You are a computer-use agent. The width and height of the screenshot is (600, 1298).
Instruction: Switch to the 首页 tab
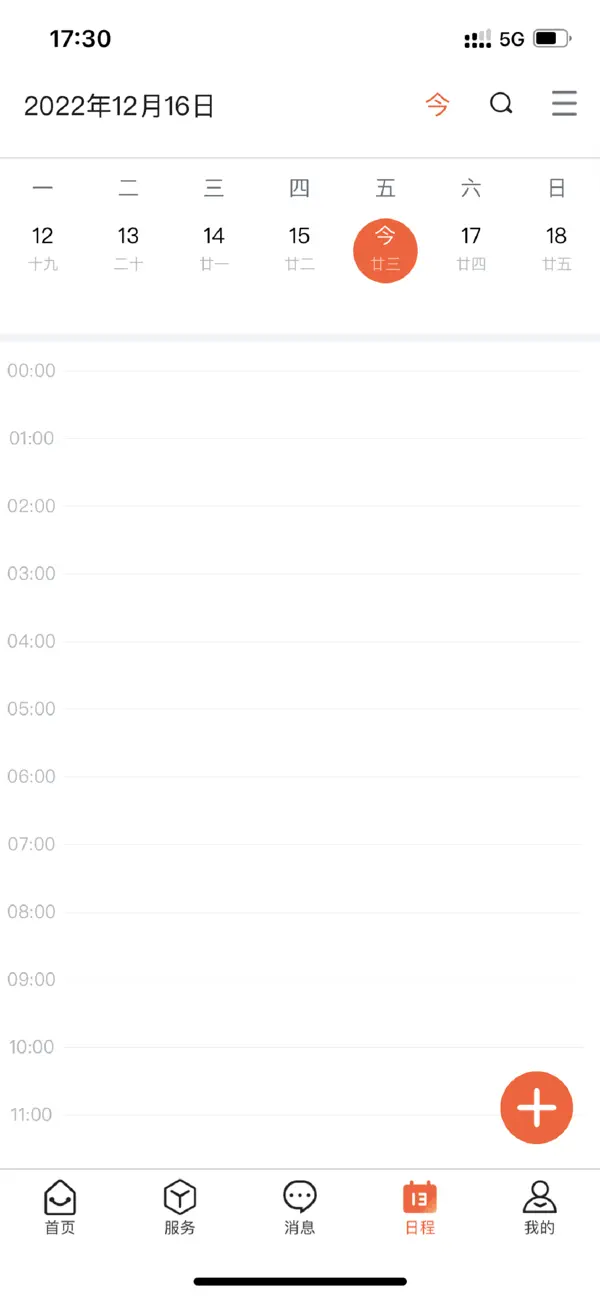(60, 1207)
